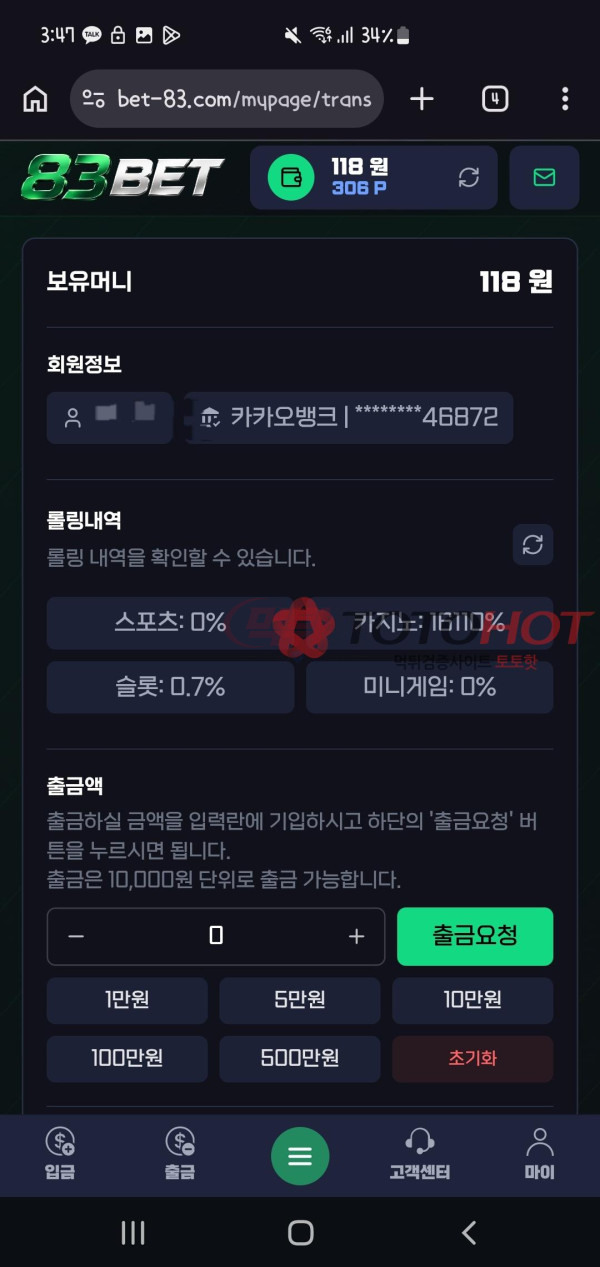Tap the browser home icon

click(x=35, y=99)
